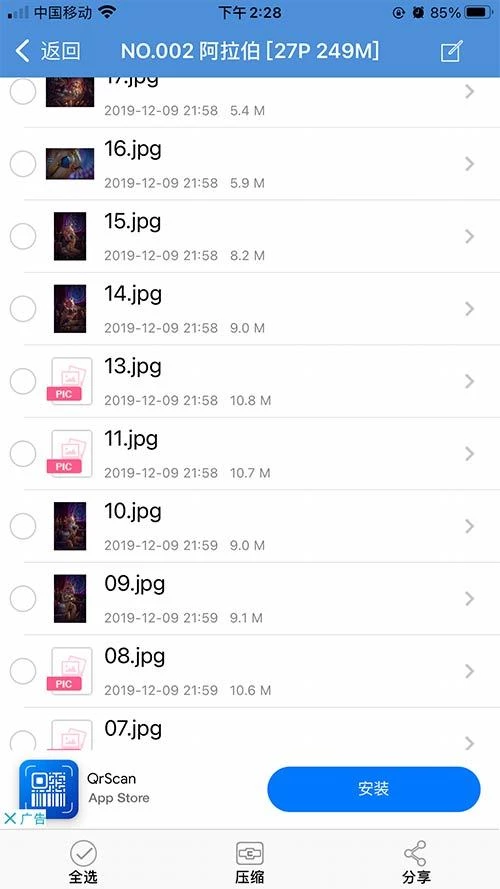The height and width of the screenshot is (889, 500).
Task: Mark 09.jpg as selected
Action: coord(23,599)
